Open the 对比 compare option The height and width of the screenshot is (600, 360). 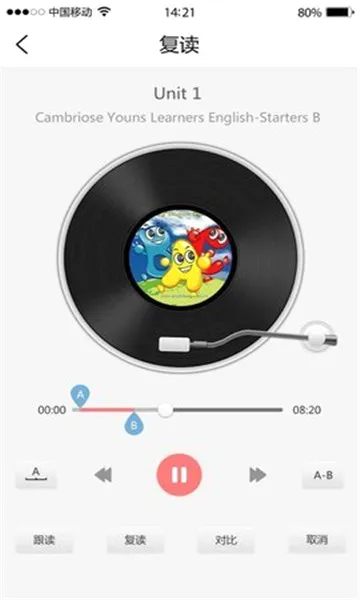[226, 540]
